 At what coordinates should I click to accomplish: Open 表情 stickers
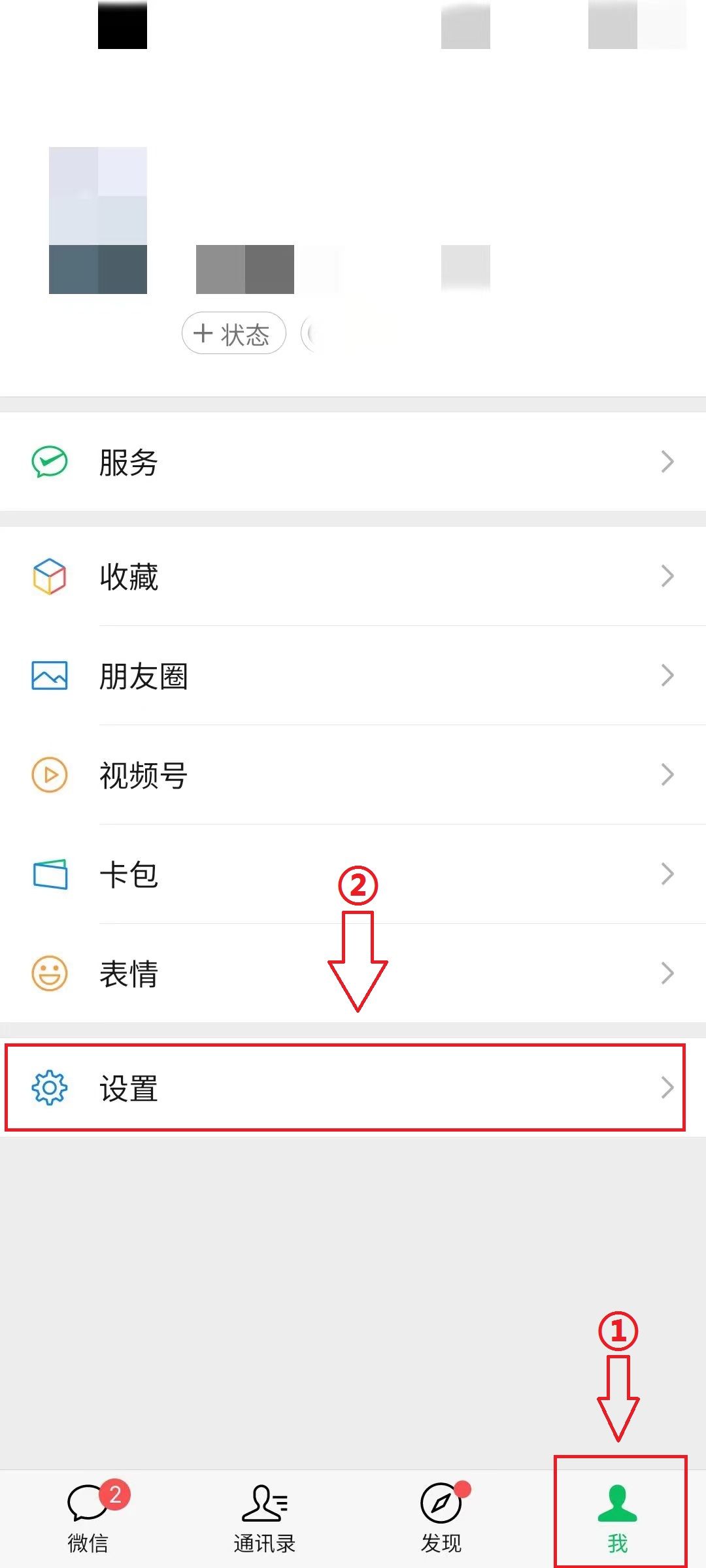point(353,973)
